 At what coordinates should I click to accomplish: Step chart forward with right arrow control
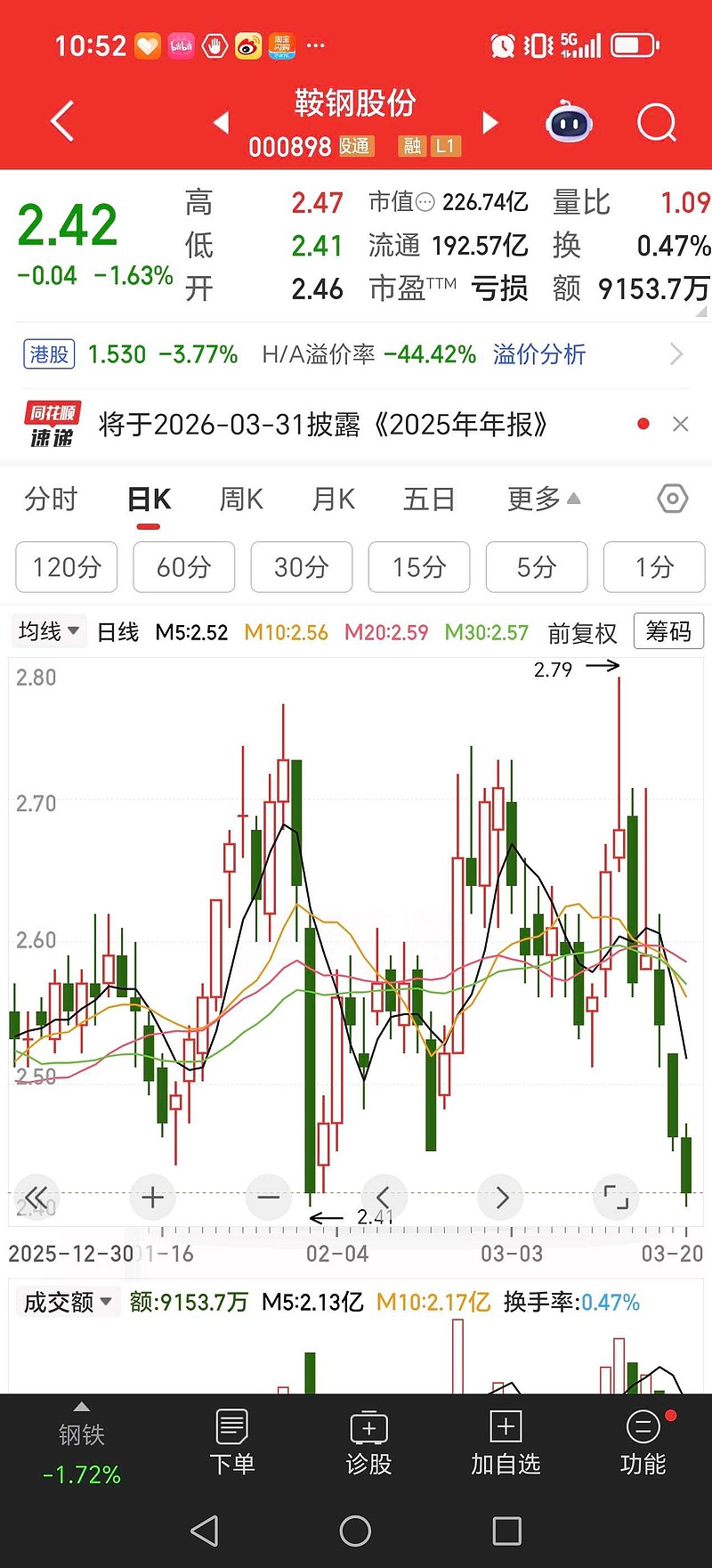pyautogui.click(x=499, y=1198)
